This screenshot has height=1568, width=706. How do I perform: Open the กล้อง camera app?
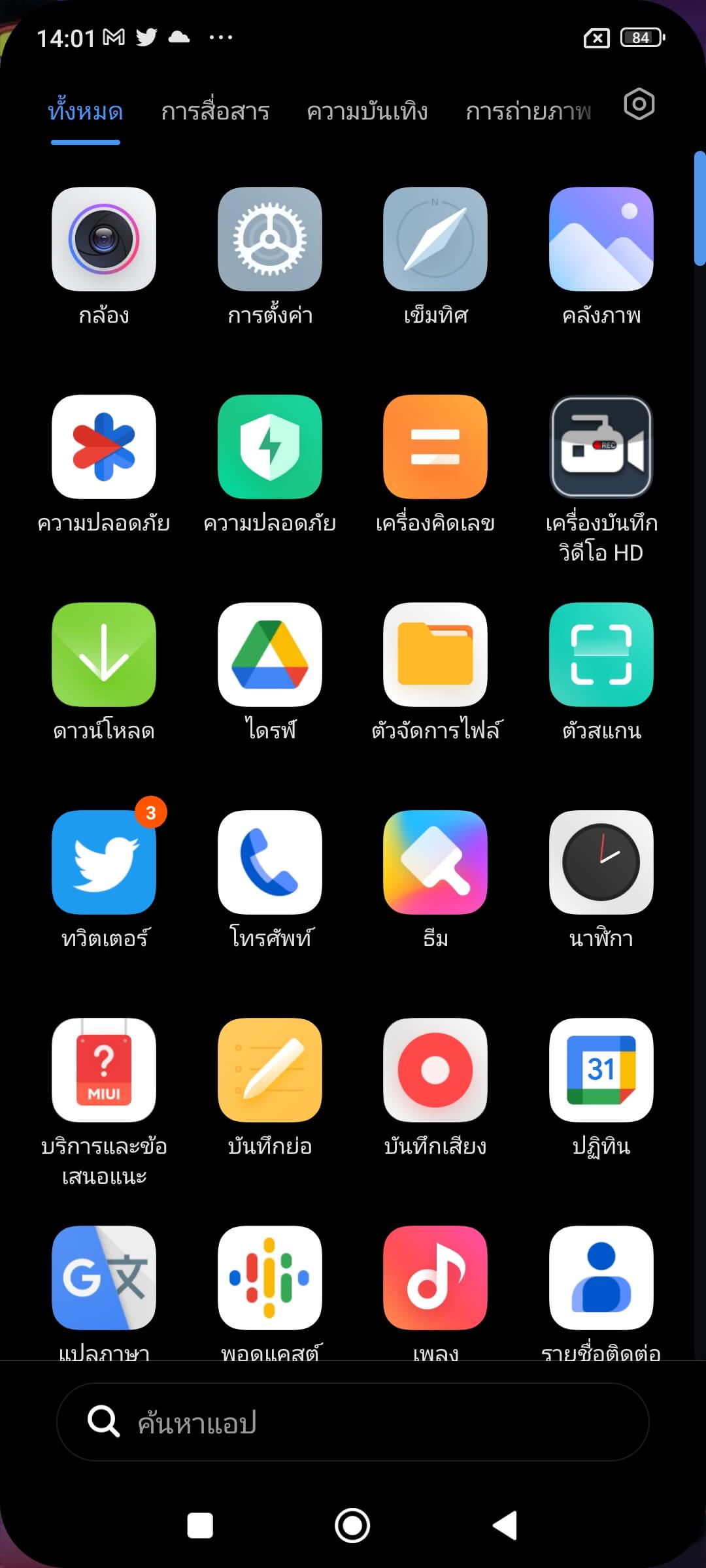click(104, 239)
